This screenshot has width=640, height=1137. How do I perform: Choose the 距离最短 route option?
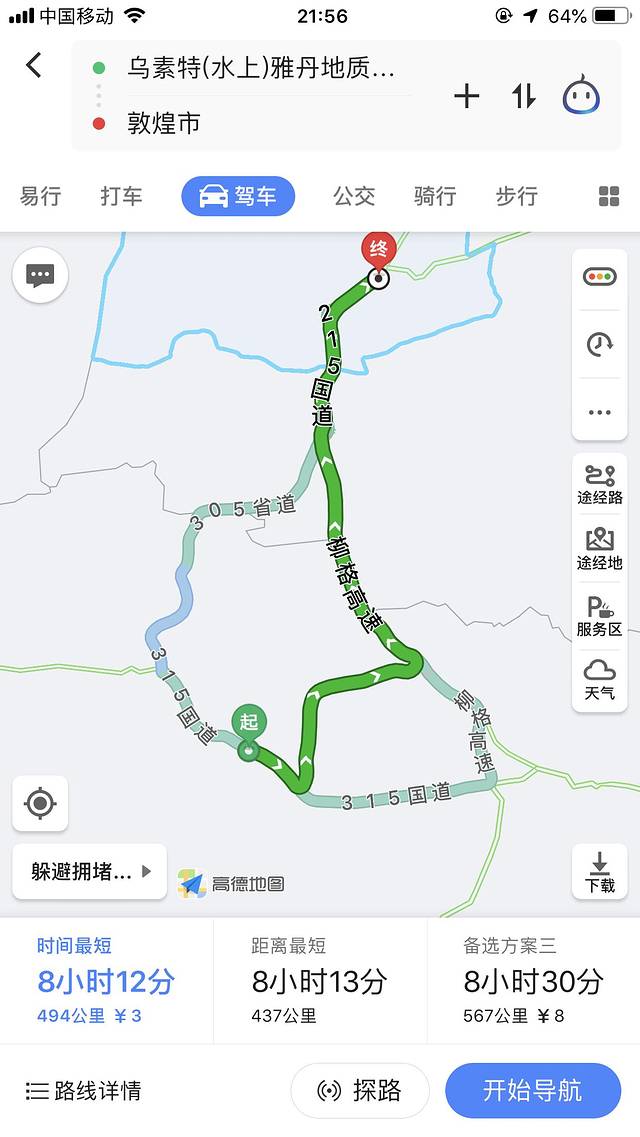[319, 980]
